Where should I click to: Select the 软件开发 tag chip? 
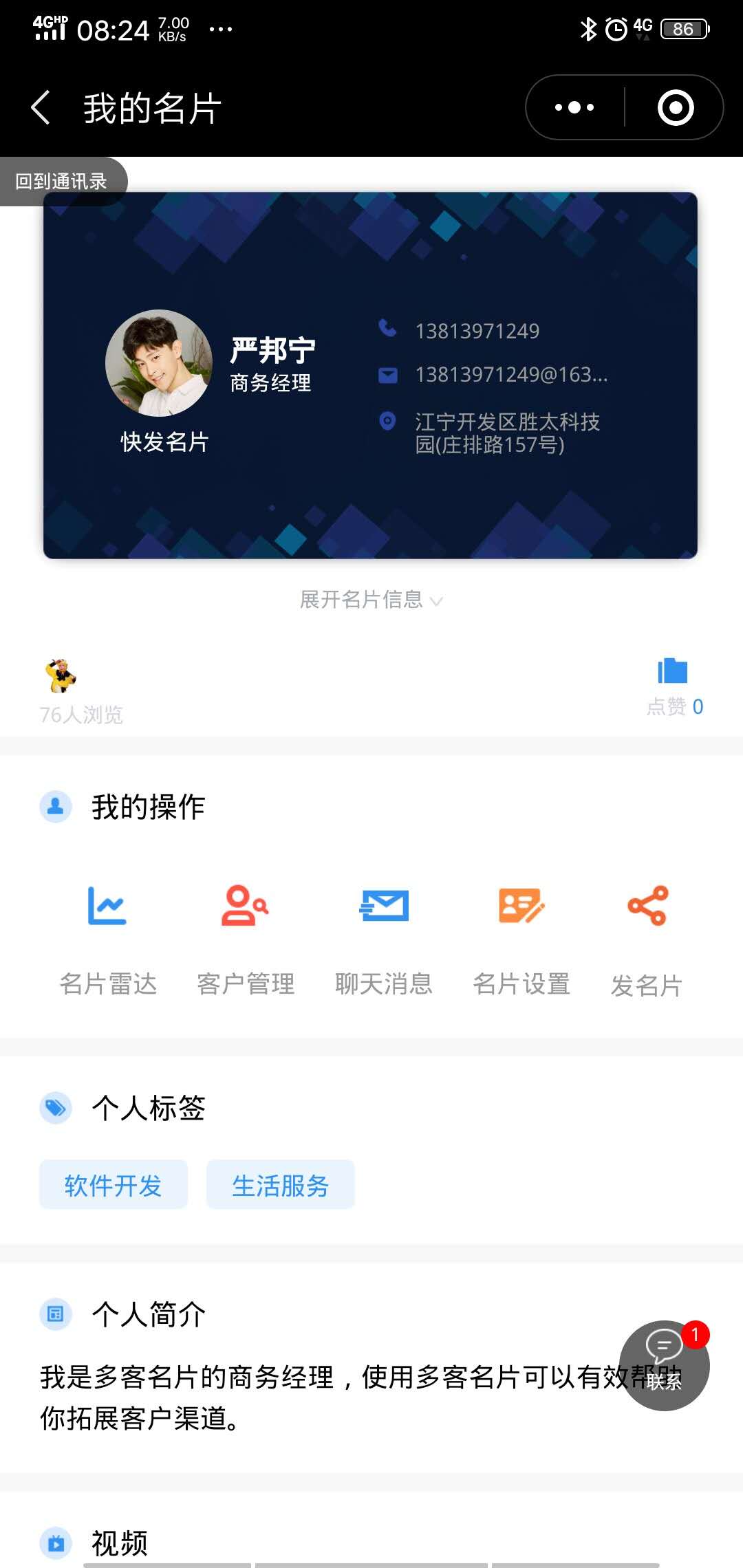pos(114,1184)
